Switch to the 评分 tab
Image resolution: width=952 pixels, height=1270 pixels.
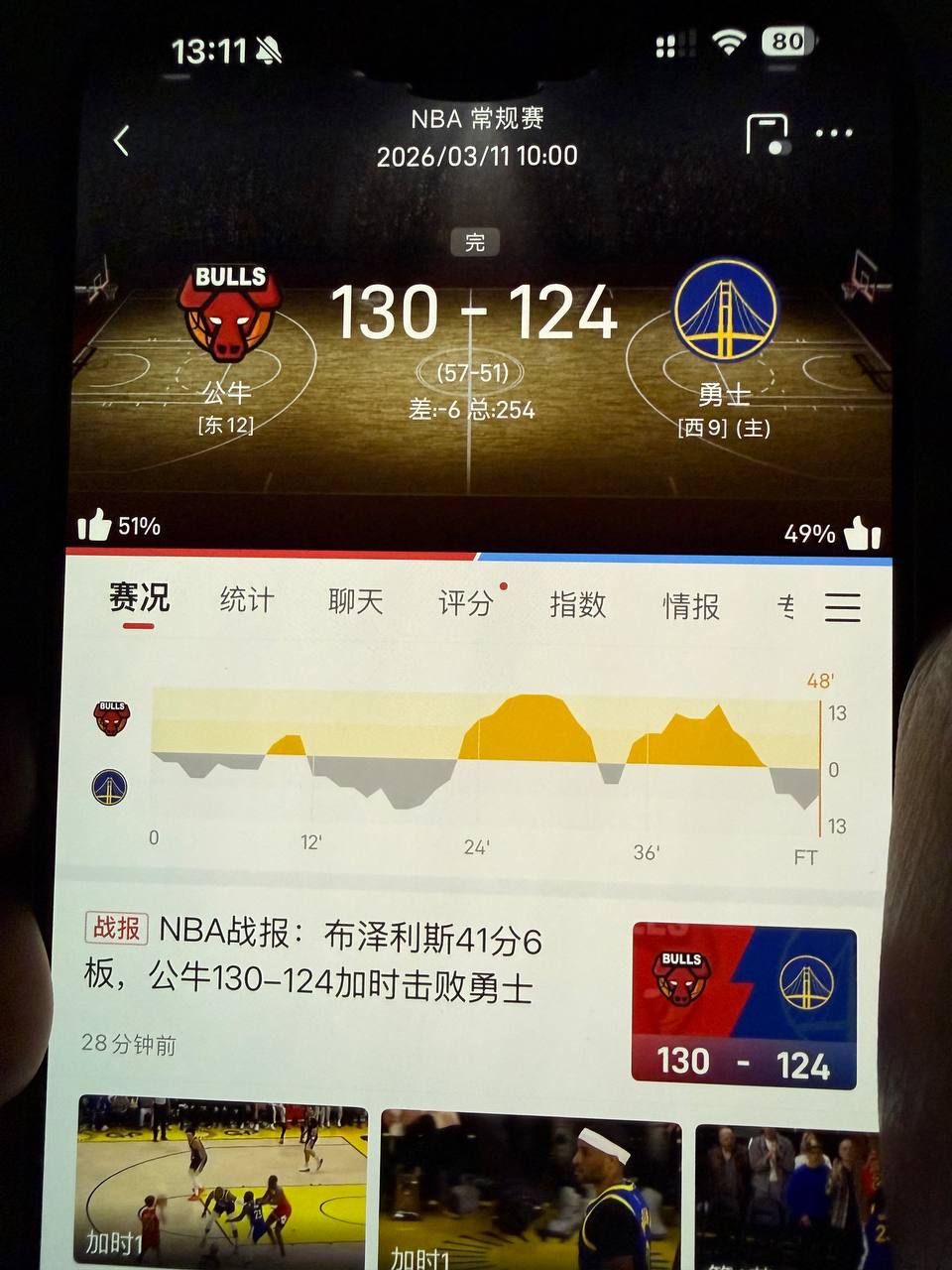click(466, 603)
